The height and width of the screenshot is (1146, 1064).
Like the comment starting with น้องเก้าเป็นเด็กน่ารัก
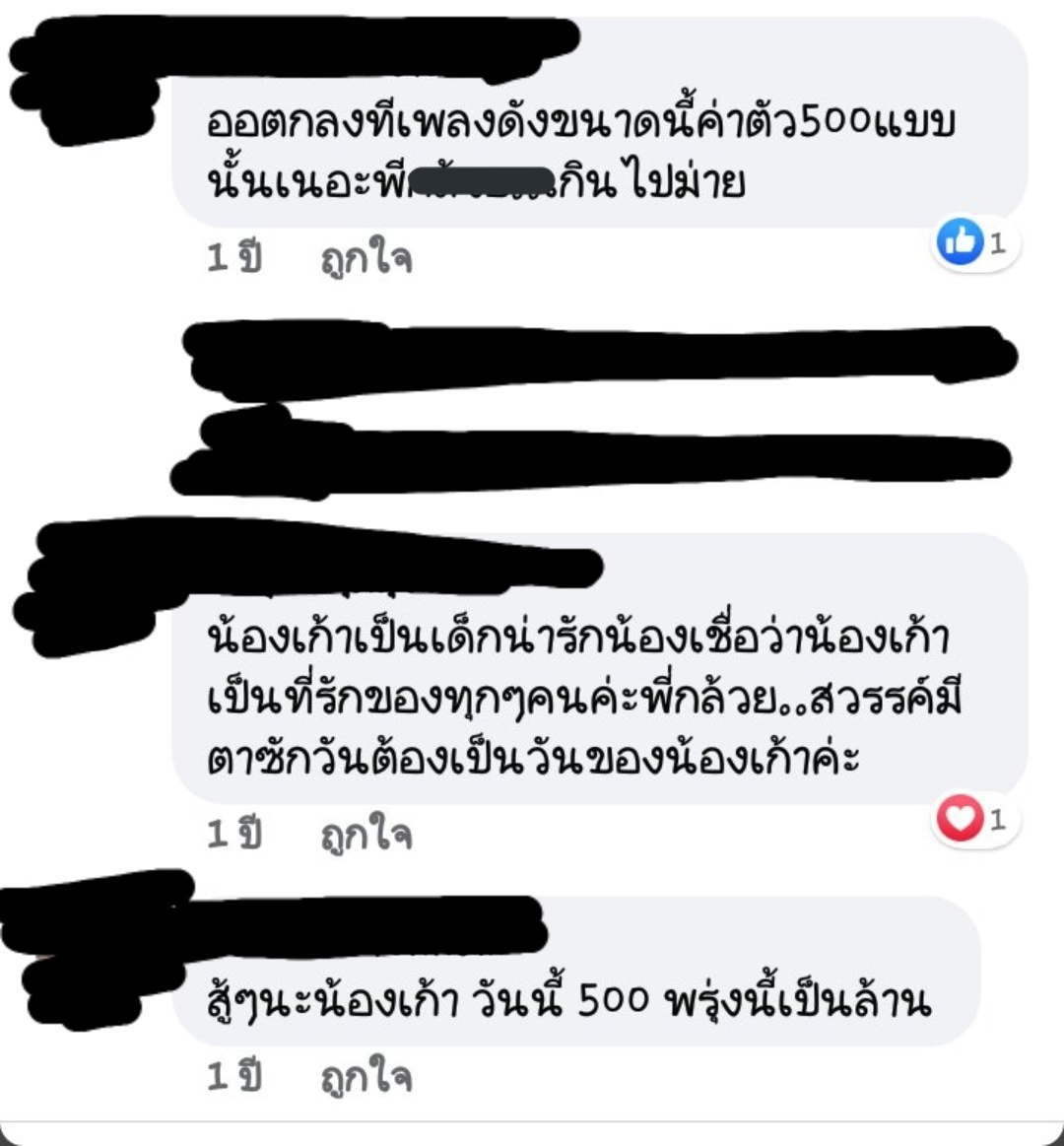(x=366, y=836)
